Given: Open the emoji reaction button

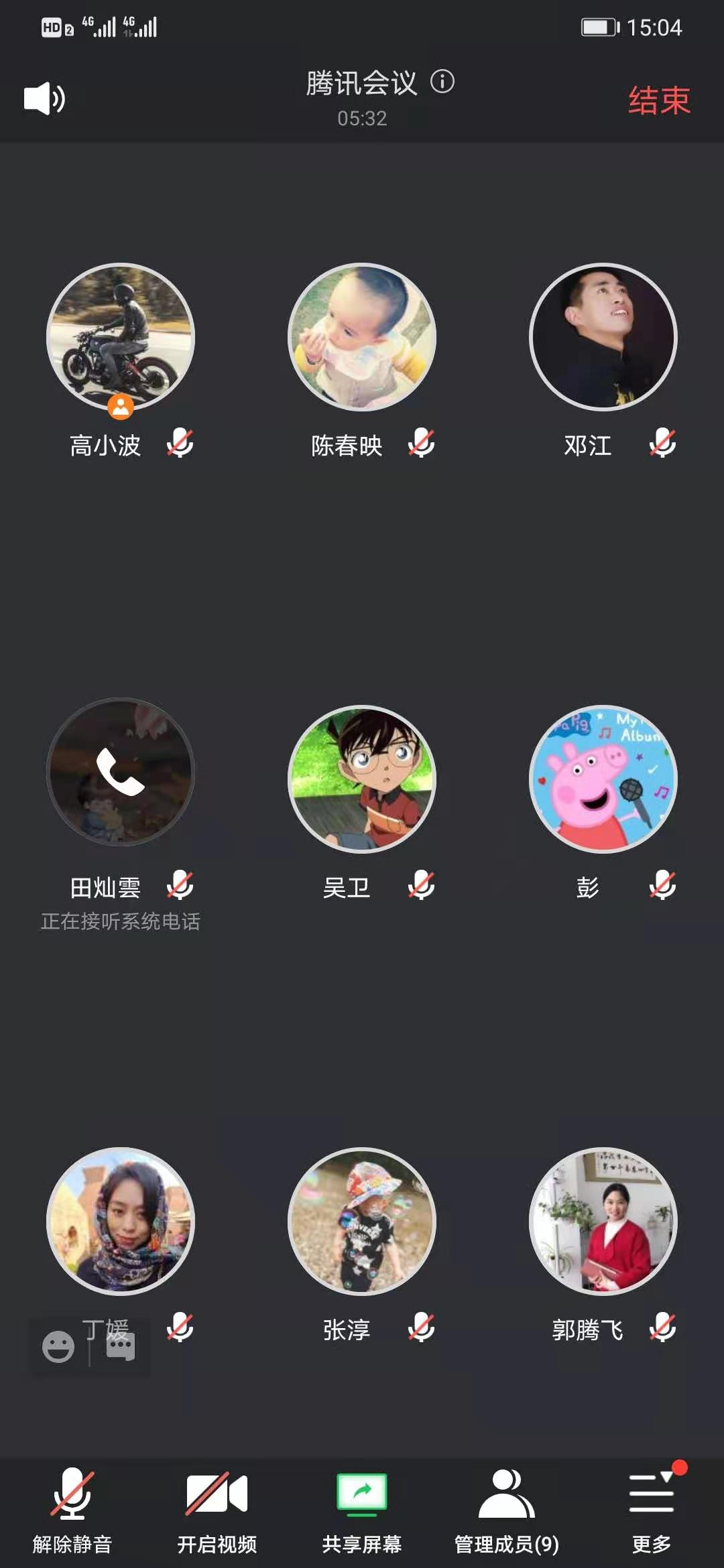Looking at the screenshot, I should click(58, 1346).
